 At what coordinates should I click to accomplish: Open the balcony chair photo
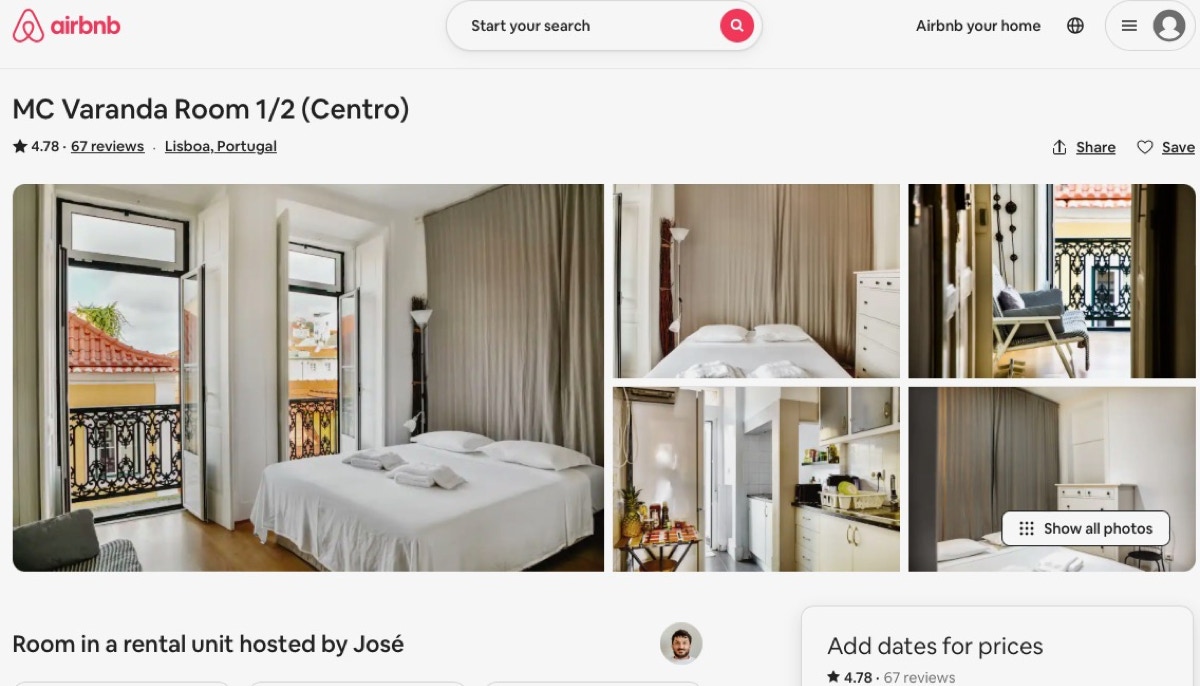pos(1050,280)
